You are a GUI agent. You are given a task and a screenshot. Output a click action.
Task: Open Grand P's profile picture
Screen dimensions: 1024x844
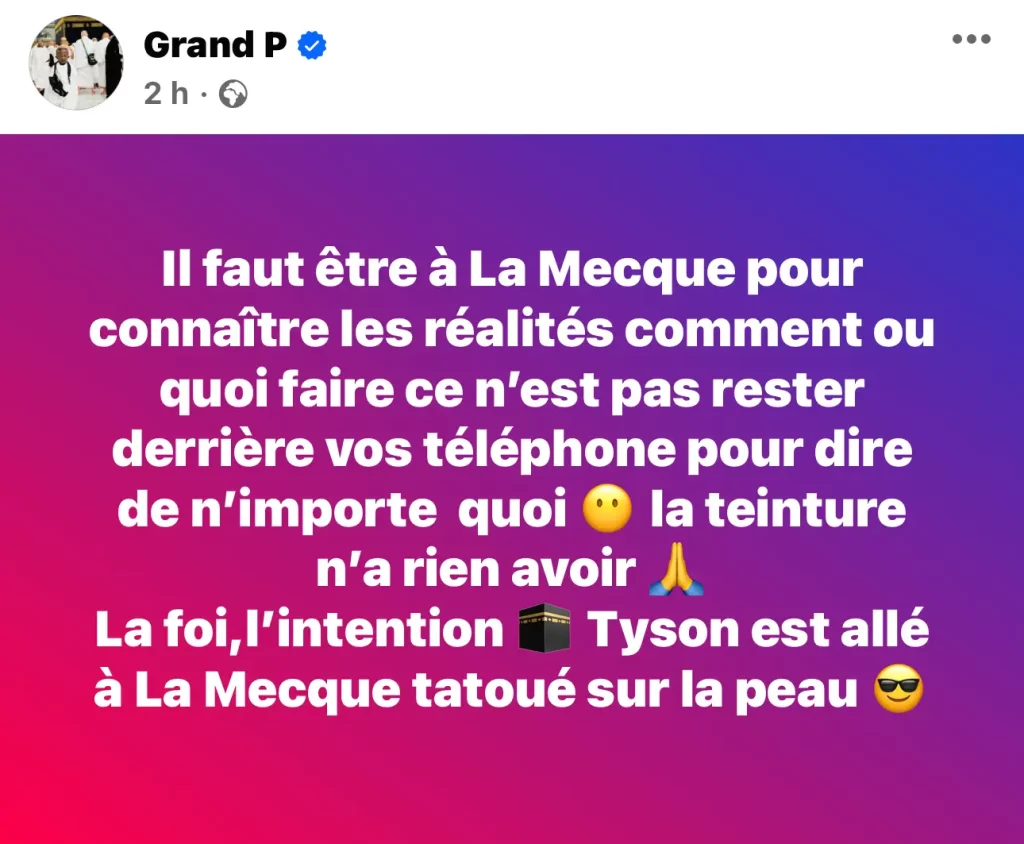pos(76,62)
